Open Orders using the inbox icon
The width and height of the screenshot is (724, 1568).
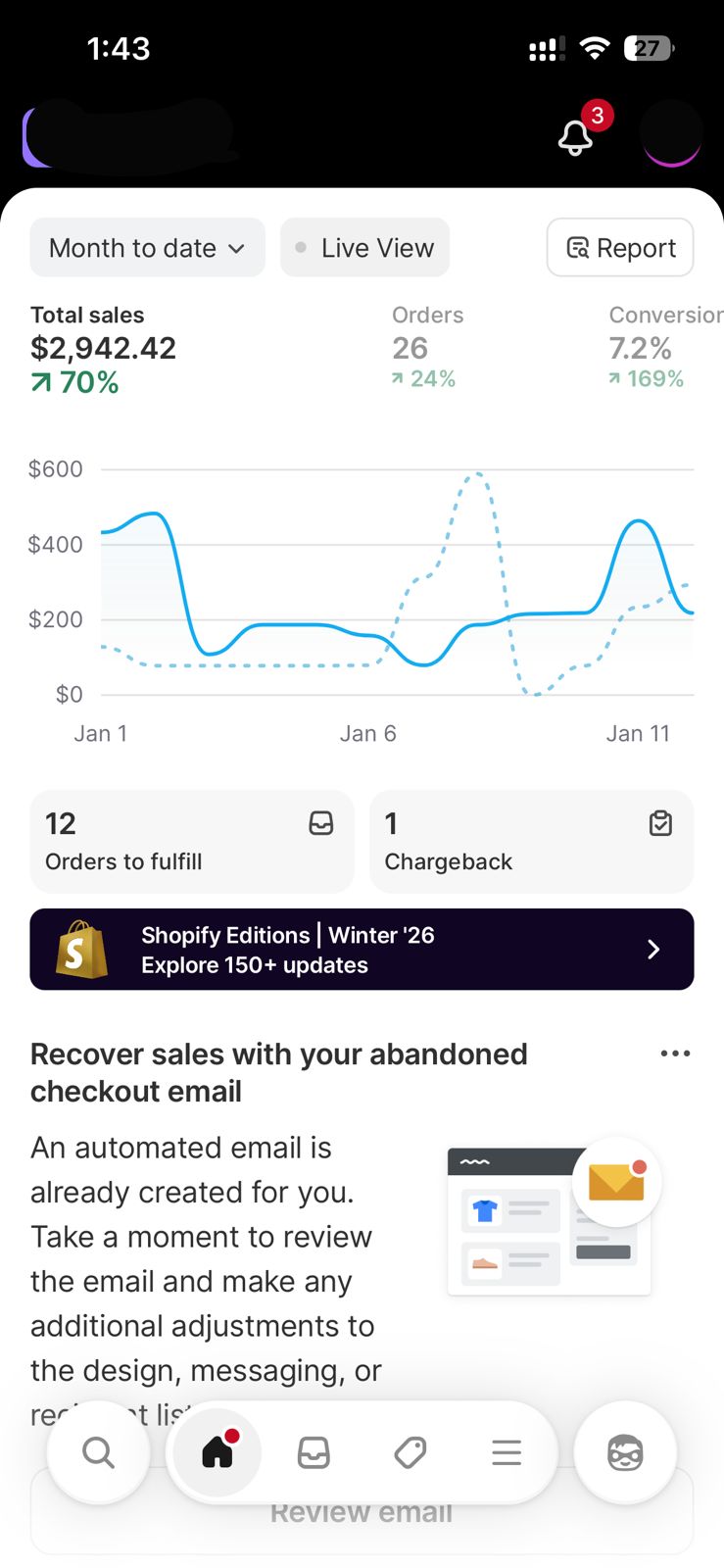point(313,1453)
